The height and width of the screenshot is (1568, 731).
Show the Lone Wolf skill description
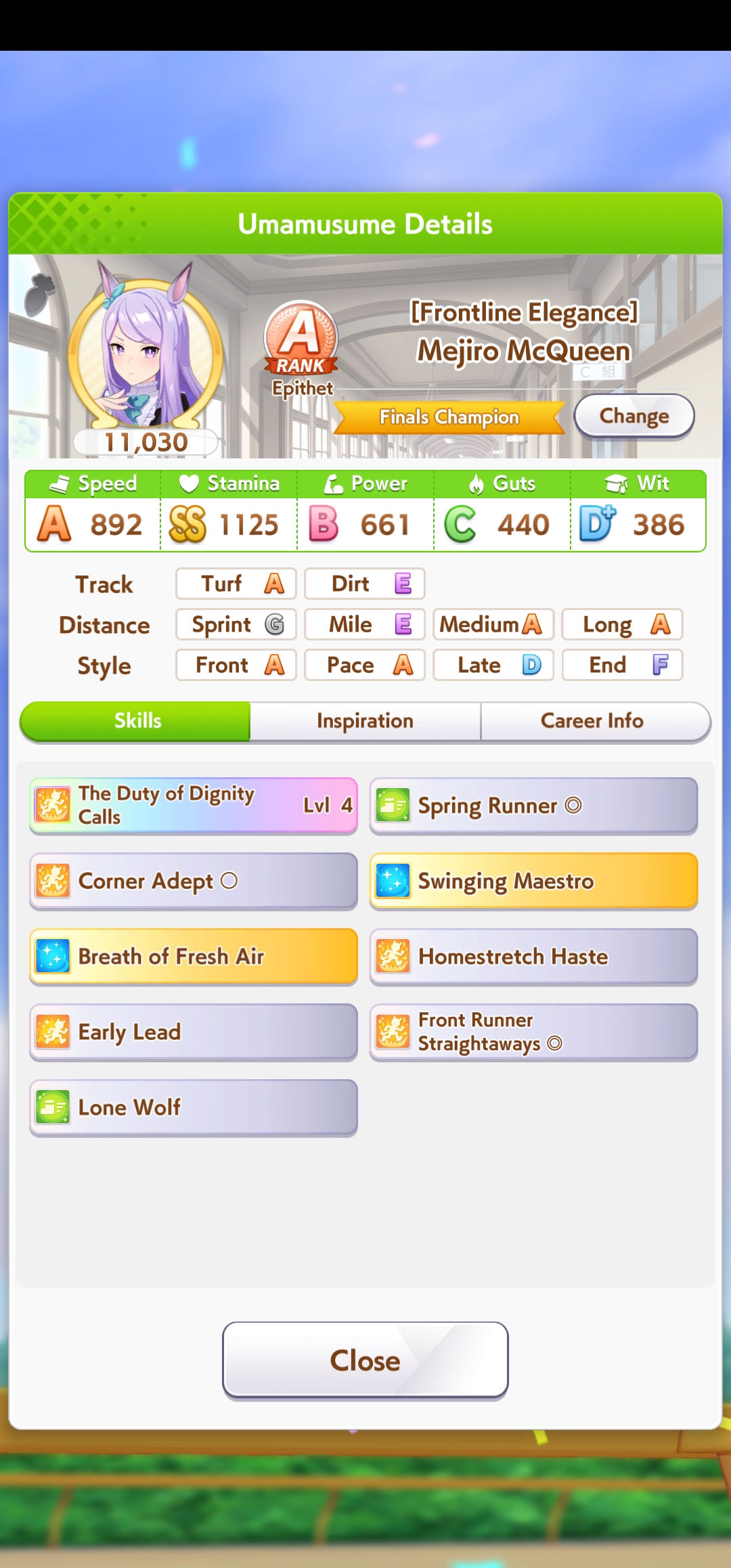point(194,1108)
